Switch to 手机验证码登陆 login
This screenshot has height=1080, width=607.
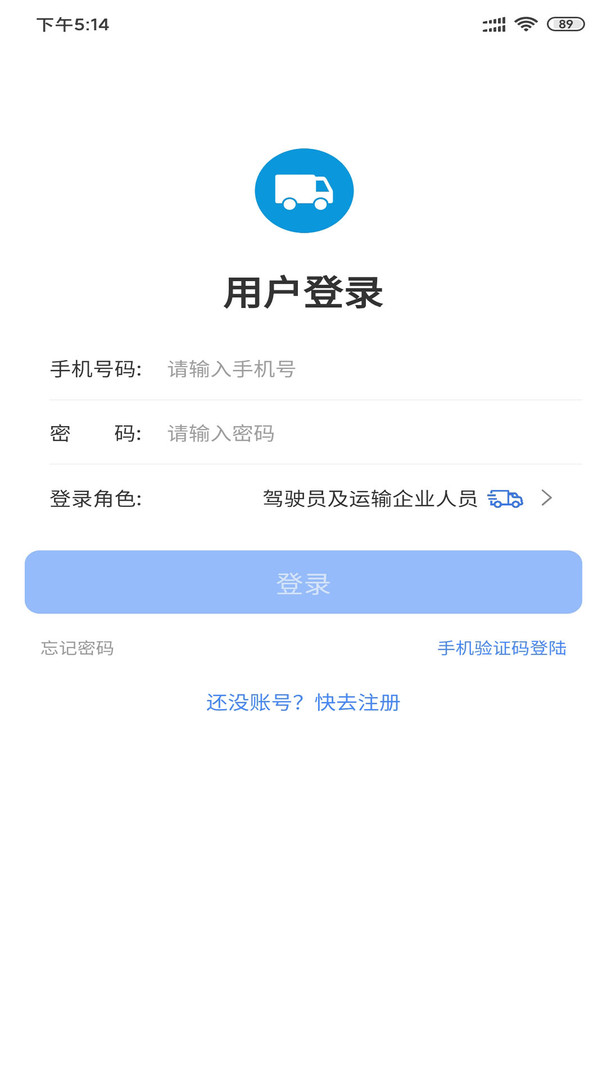coord(502,648)
